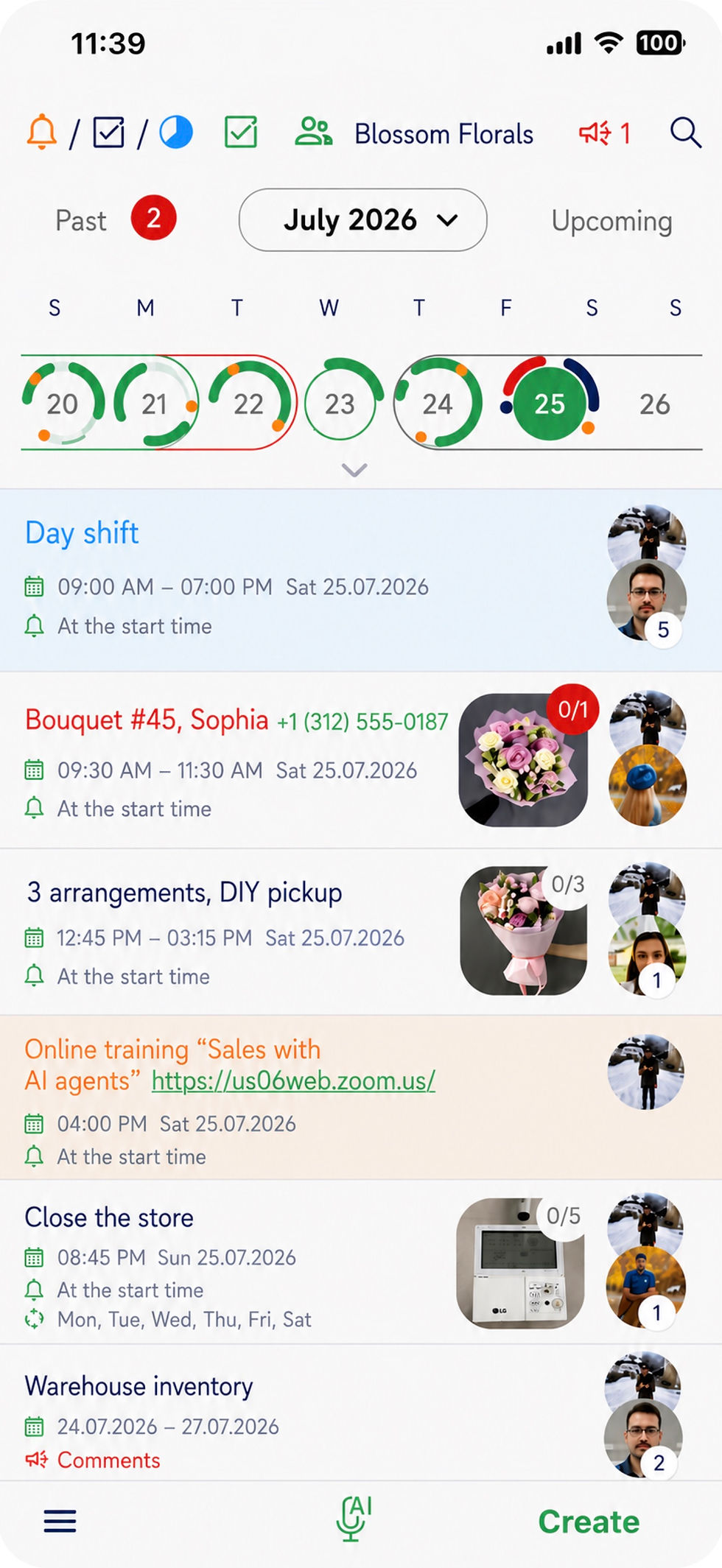Image resolution: width=722 pixels, height=1568 pixels.
Task: Open the July 2026 month dropdown
Action: click(x=362, y=220)
